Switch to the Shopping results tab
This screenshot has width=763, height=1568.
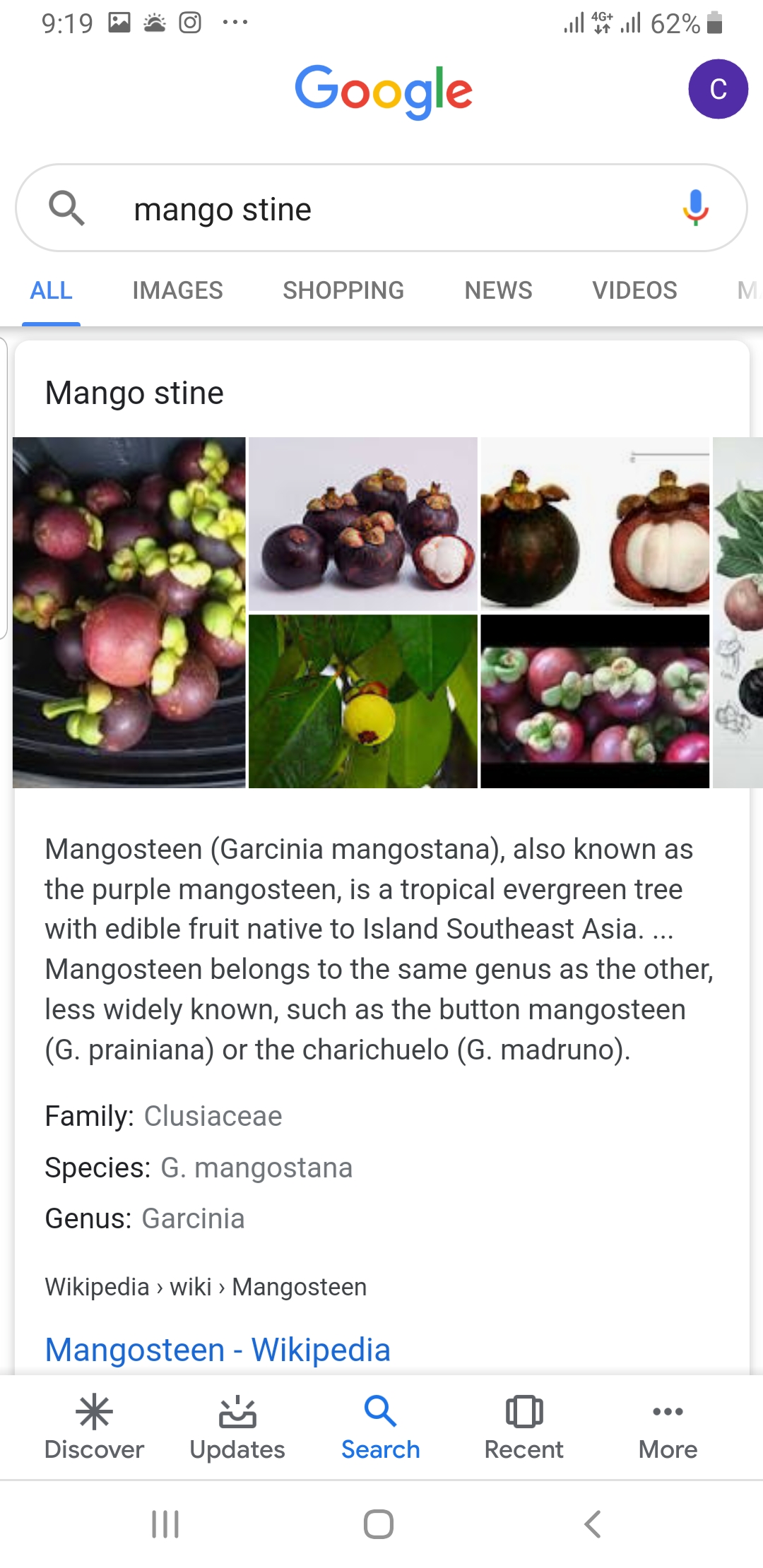(x=343, y=290)
